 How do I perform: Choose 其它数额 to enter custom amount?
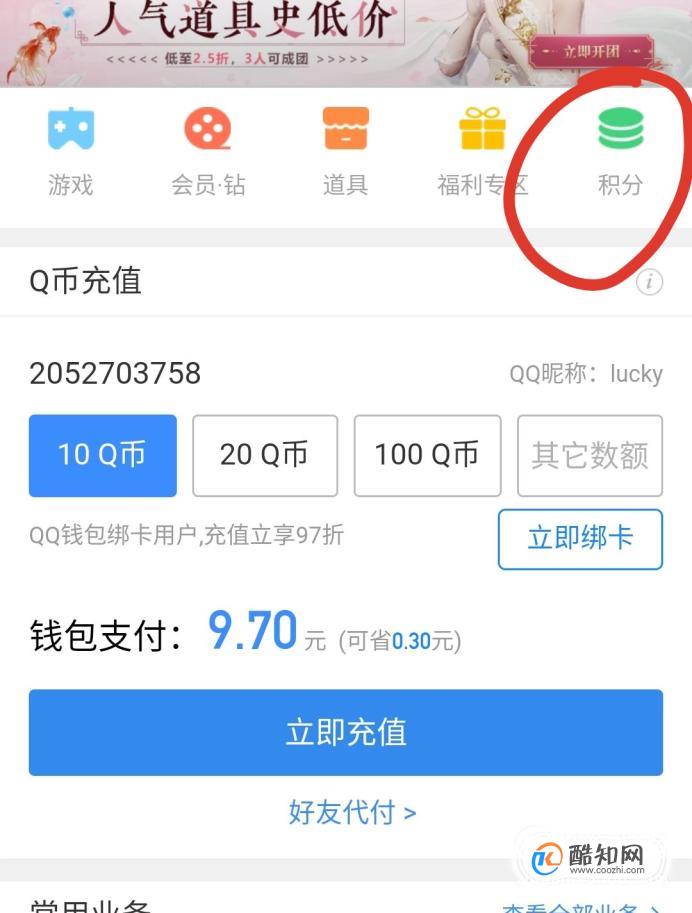589,455
